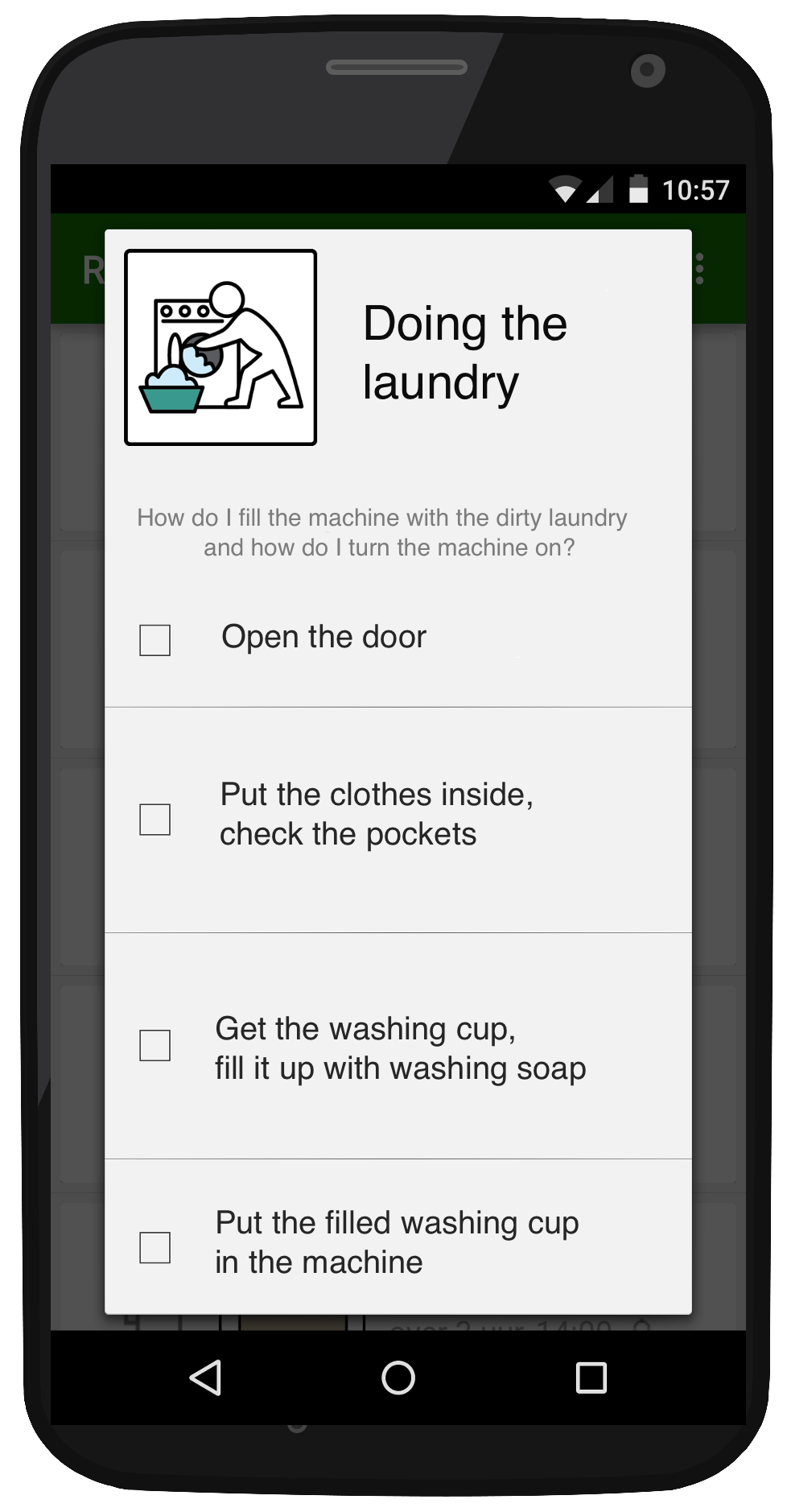Mark 'Get the washing cup' as done

click(x=155, y=1045)
